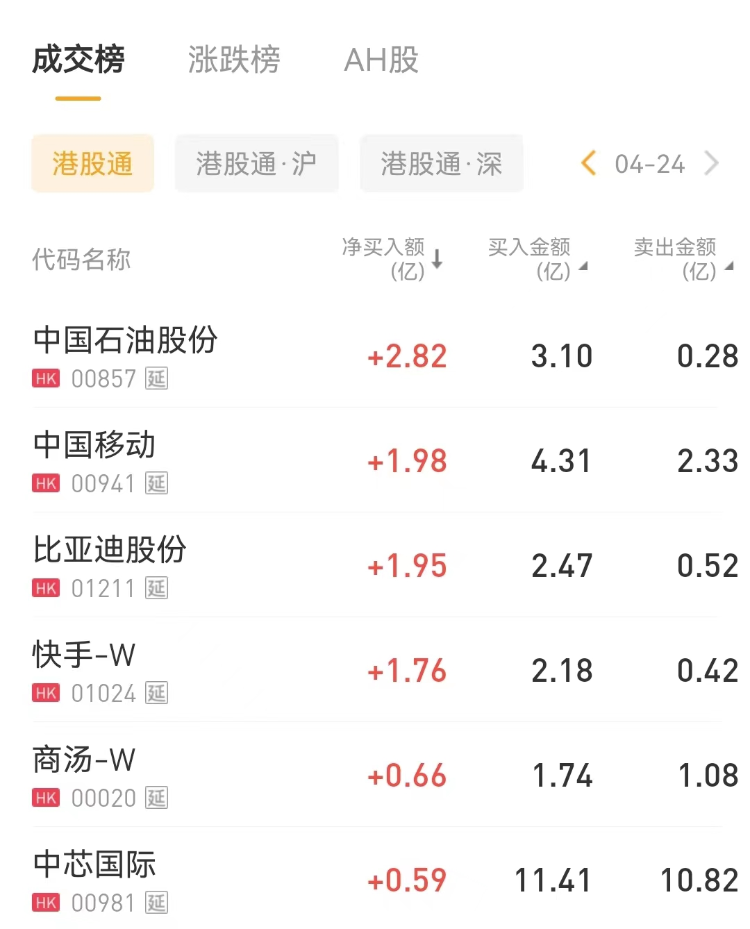View 快手-W stock page
Image resolution: width=750 pixels, height=929 pixels.
[x=84, y=670]
